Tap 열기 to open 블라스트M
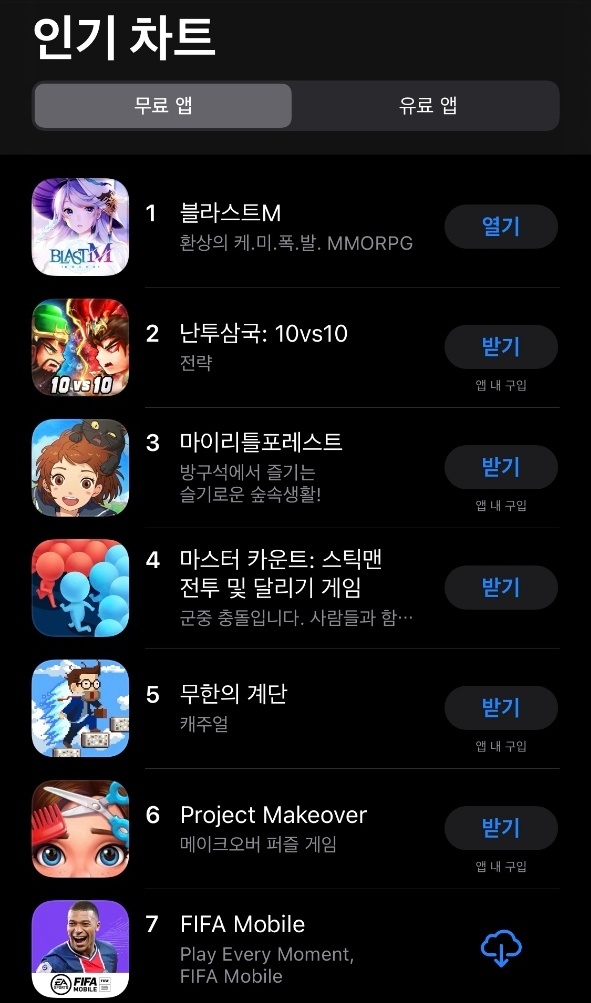The image size is (591, 1003). (501, 226)
